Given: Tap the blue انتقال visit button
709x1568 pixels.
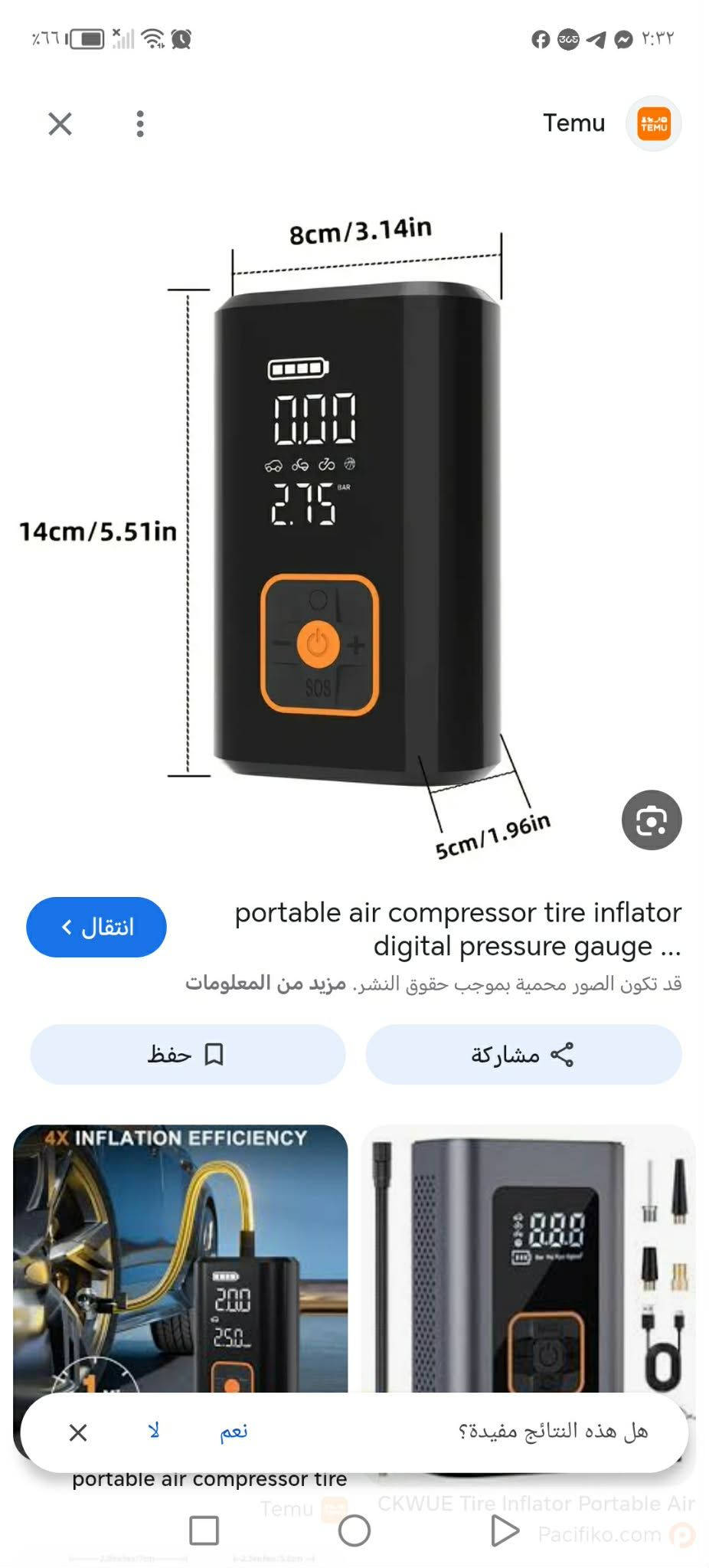Looking at the screenshot, I should [96, 927].
